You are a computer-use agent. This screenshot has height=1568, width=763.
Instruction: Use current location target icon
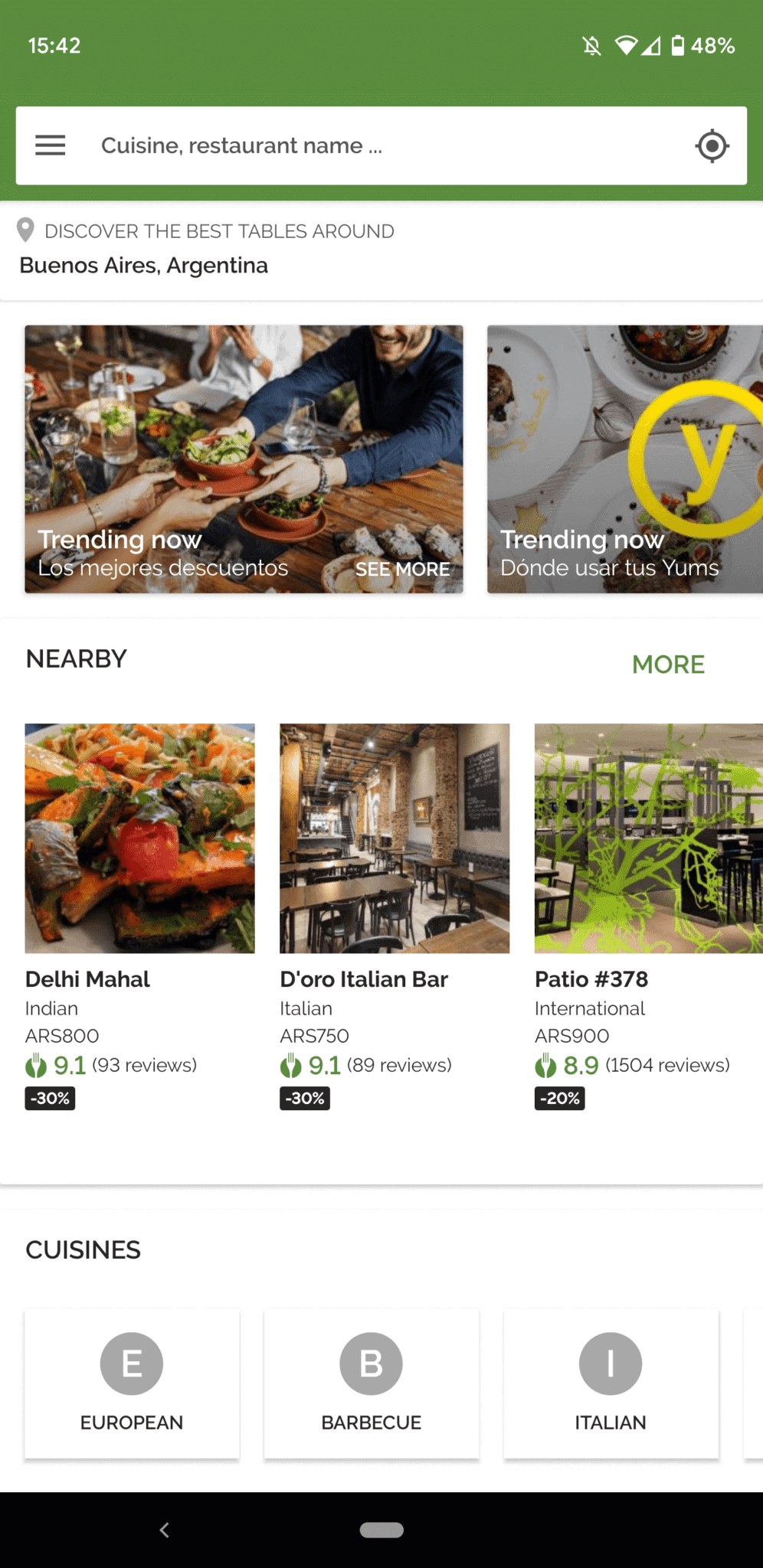coord(712,145)
